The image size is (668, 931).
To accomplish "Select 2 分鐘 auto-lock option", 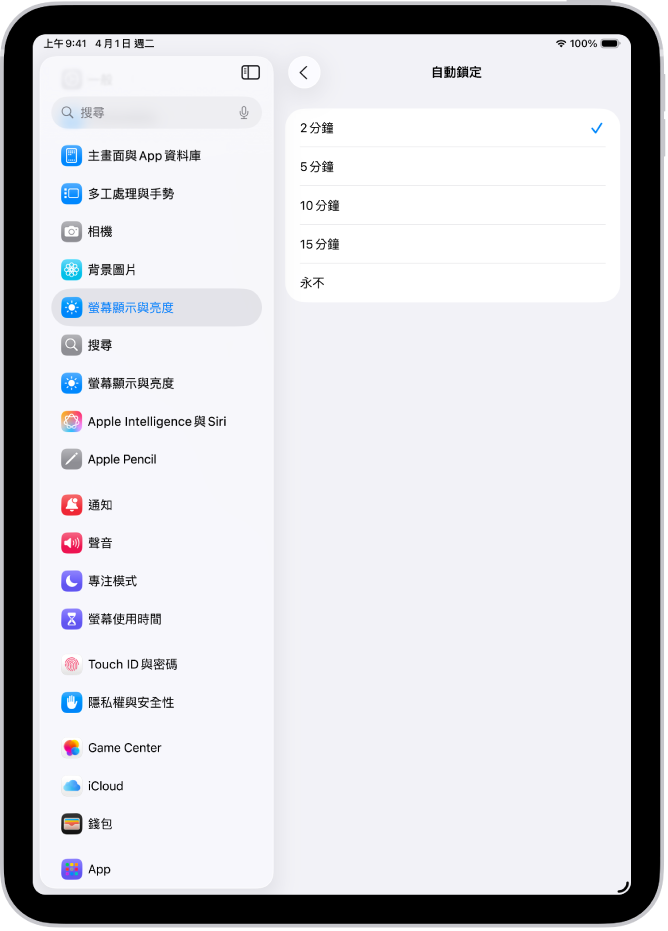I will click(x=452, y=128).
